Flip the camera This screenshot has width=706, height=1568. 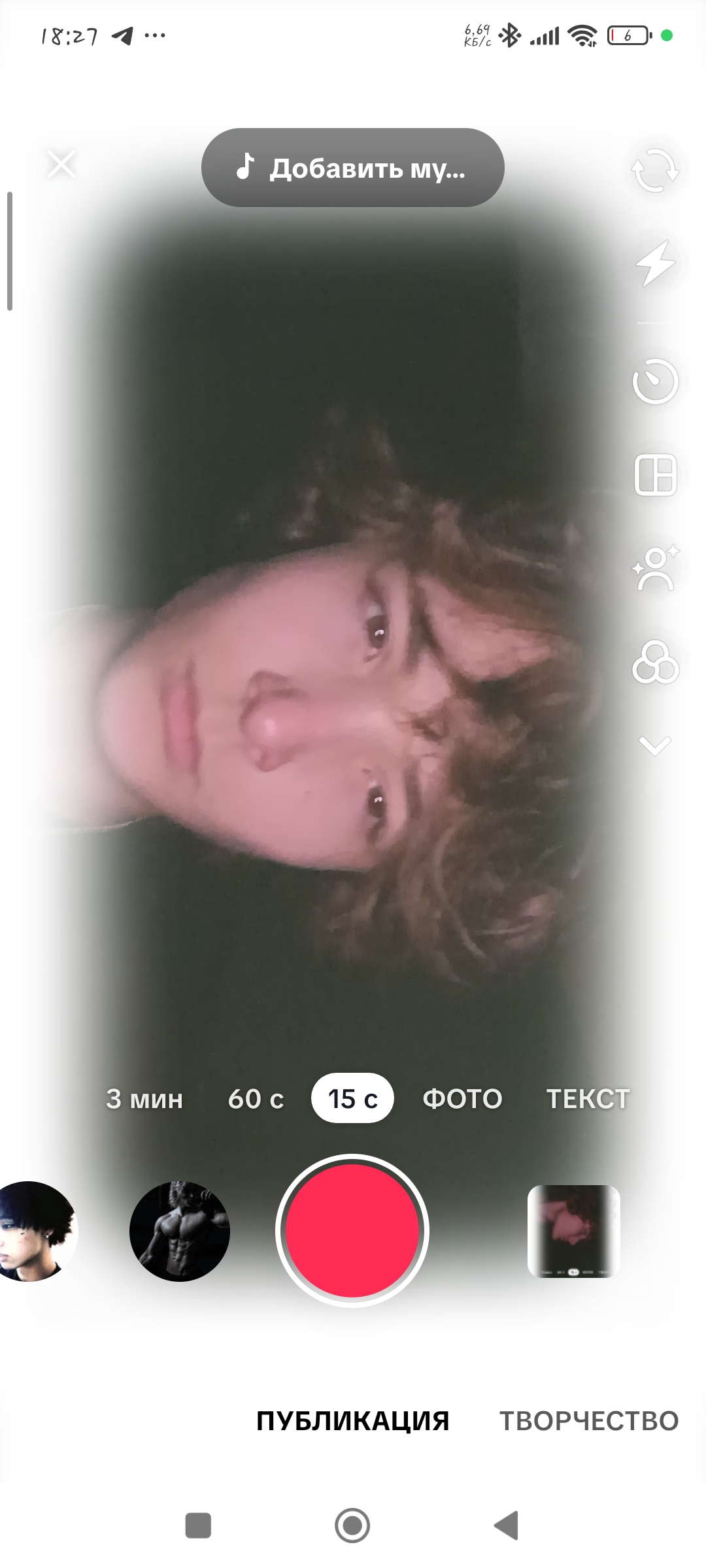click(655, 170)
